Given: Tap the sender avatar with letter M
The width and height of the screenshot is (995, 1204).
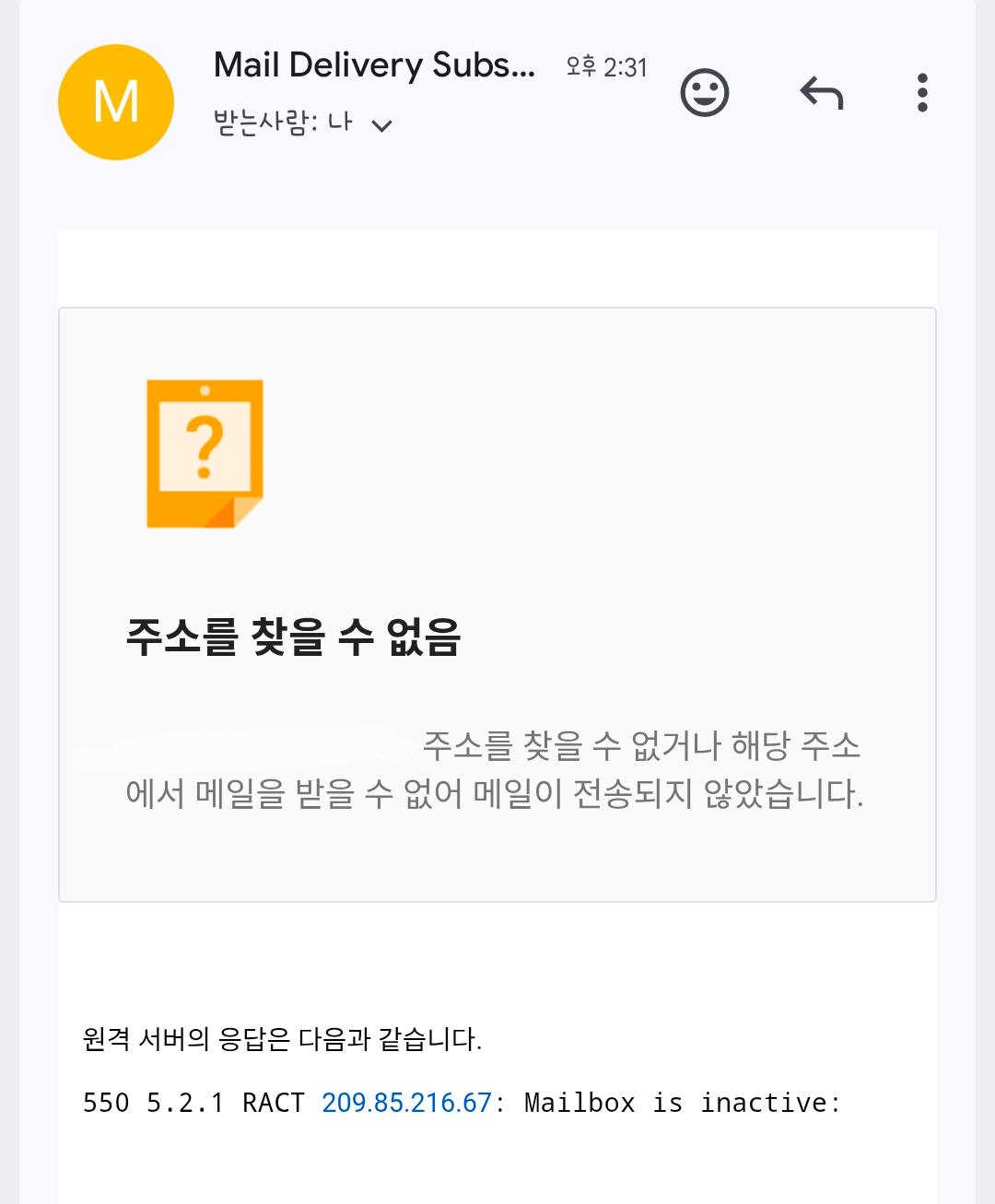Looking at the screenshot, I should [116, 102].
